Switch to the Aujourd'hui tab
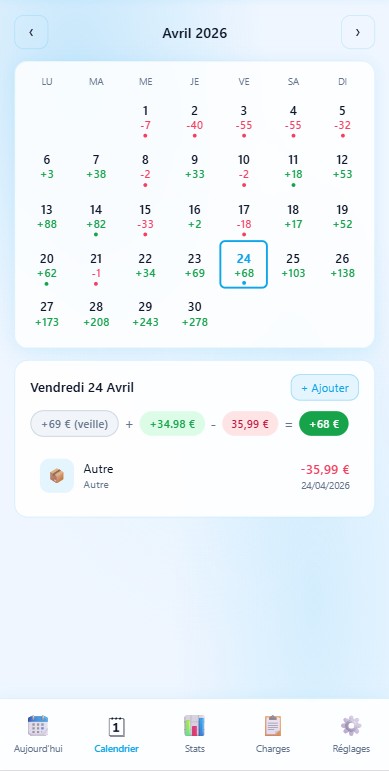The width and height of the screenshot is (389, 771). [x=38, y=734]
